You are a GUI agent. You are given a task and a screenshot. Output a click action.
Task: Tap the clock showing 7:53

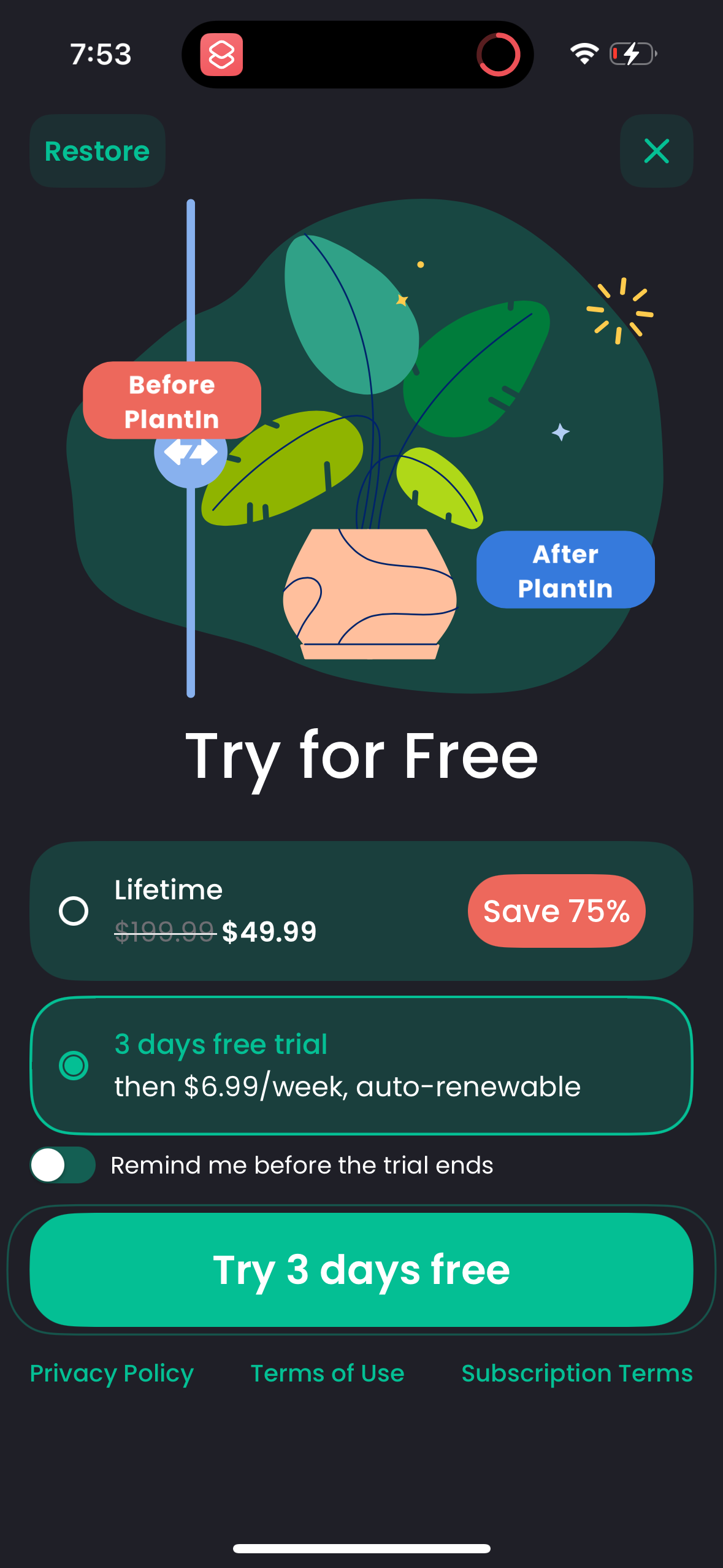(100, 55)
